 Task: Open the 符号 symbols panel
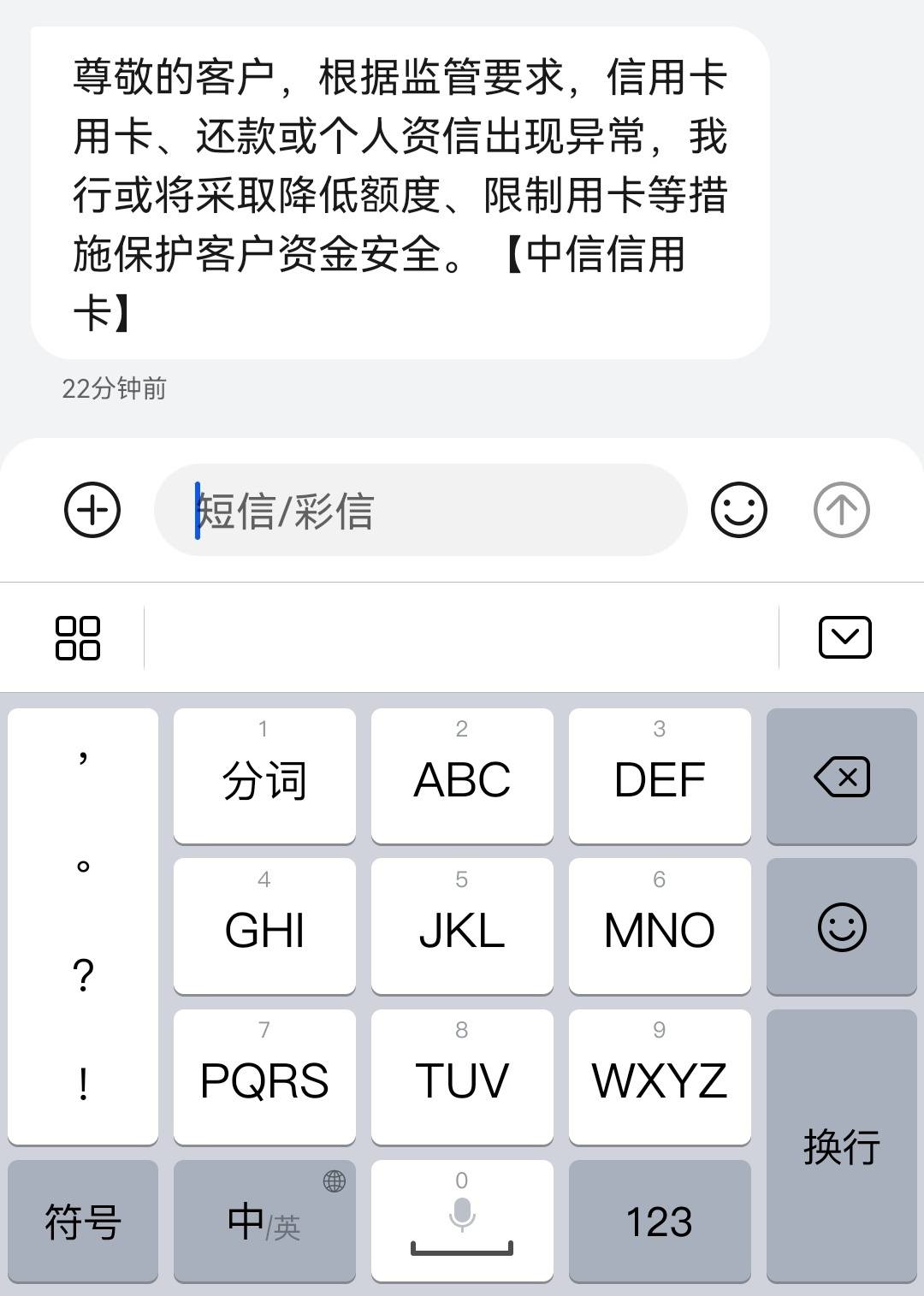pyautogui.click(x=83, y=1221)
